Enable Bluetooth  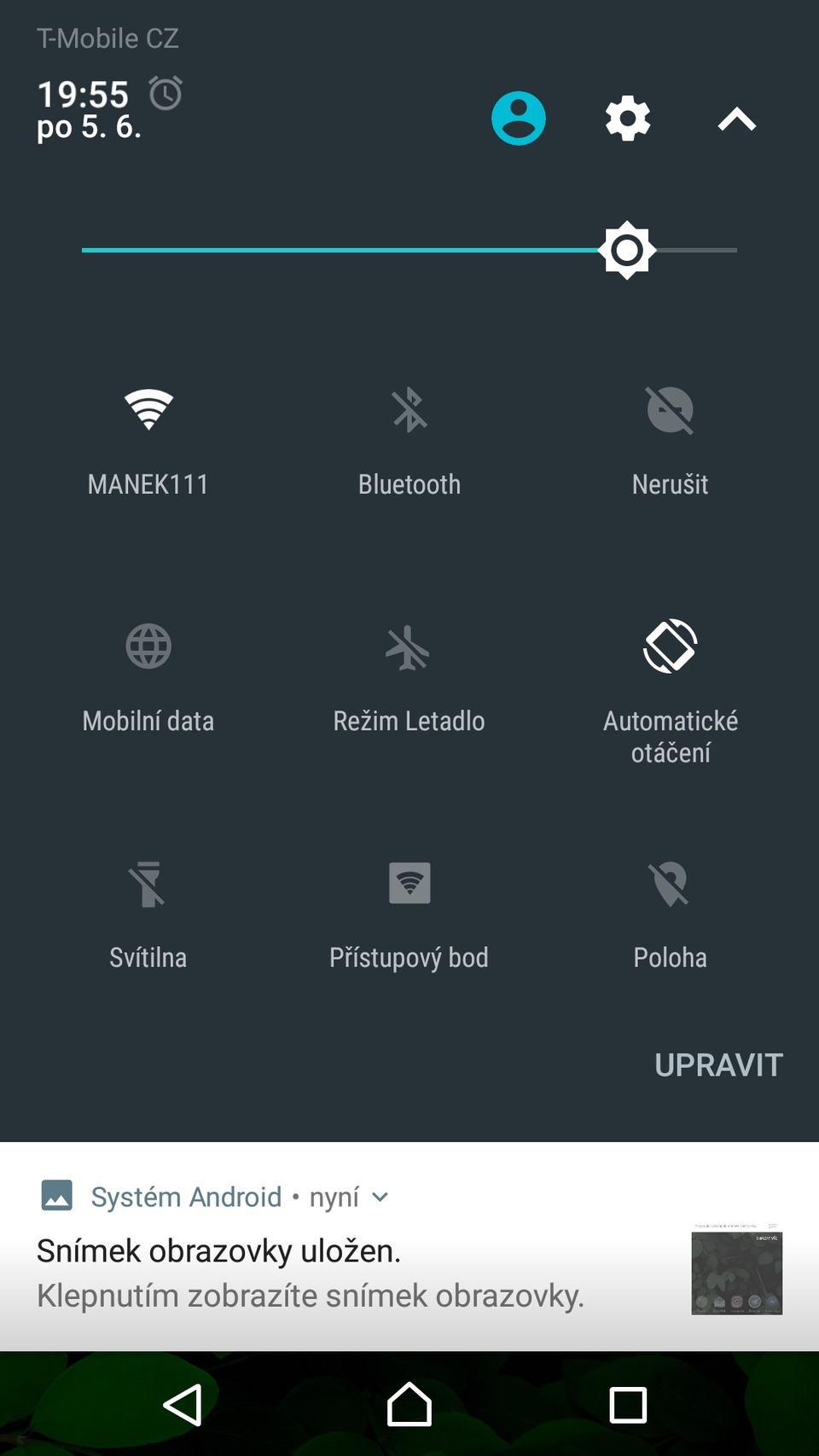pos(409,437)
